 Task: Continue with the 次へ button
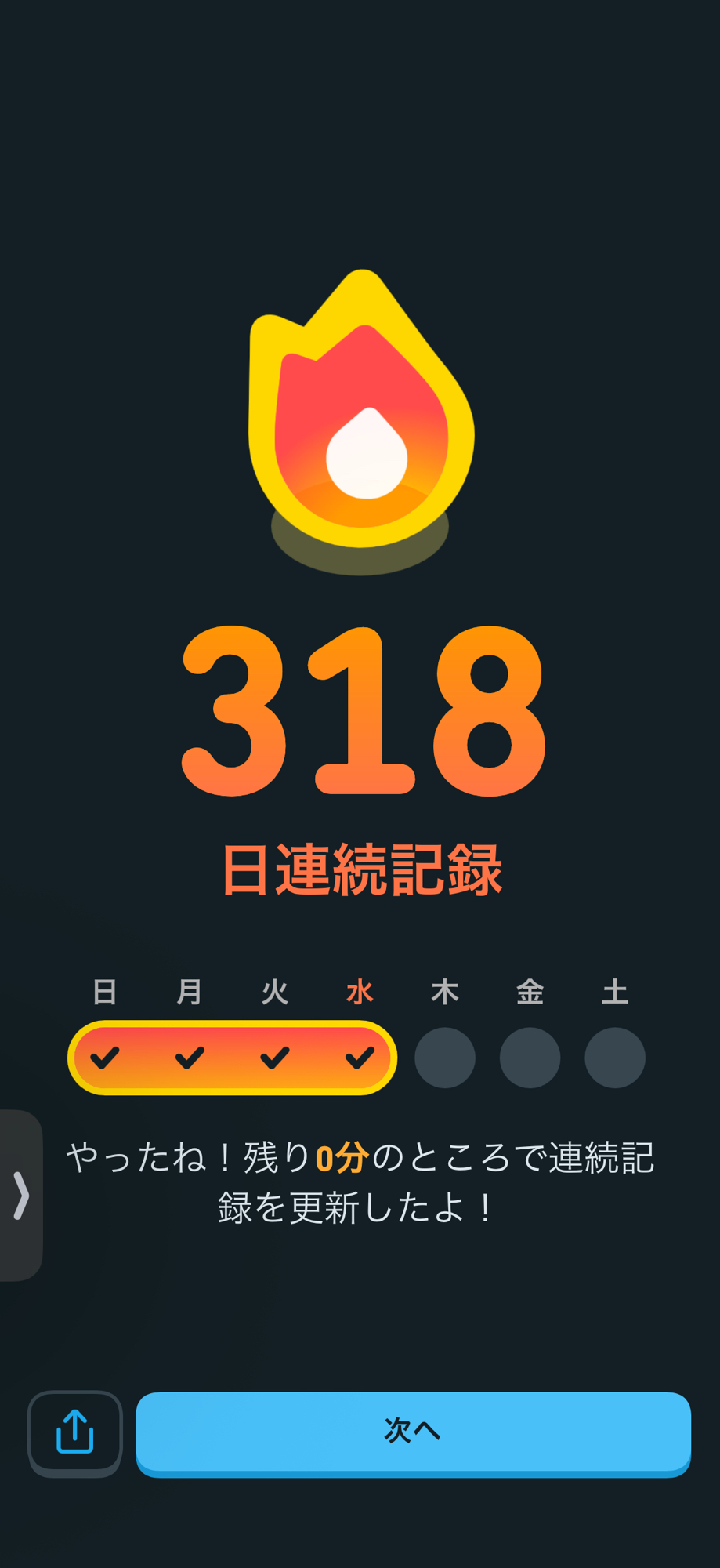pos(413,1432)
